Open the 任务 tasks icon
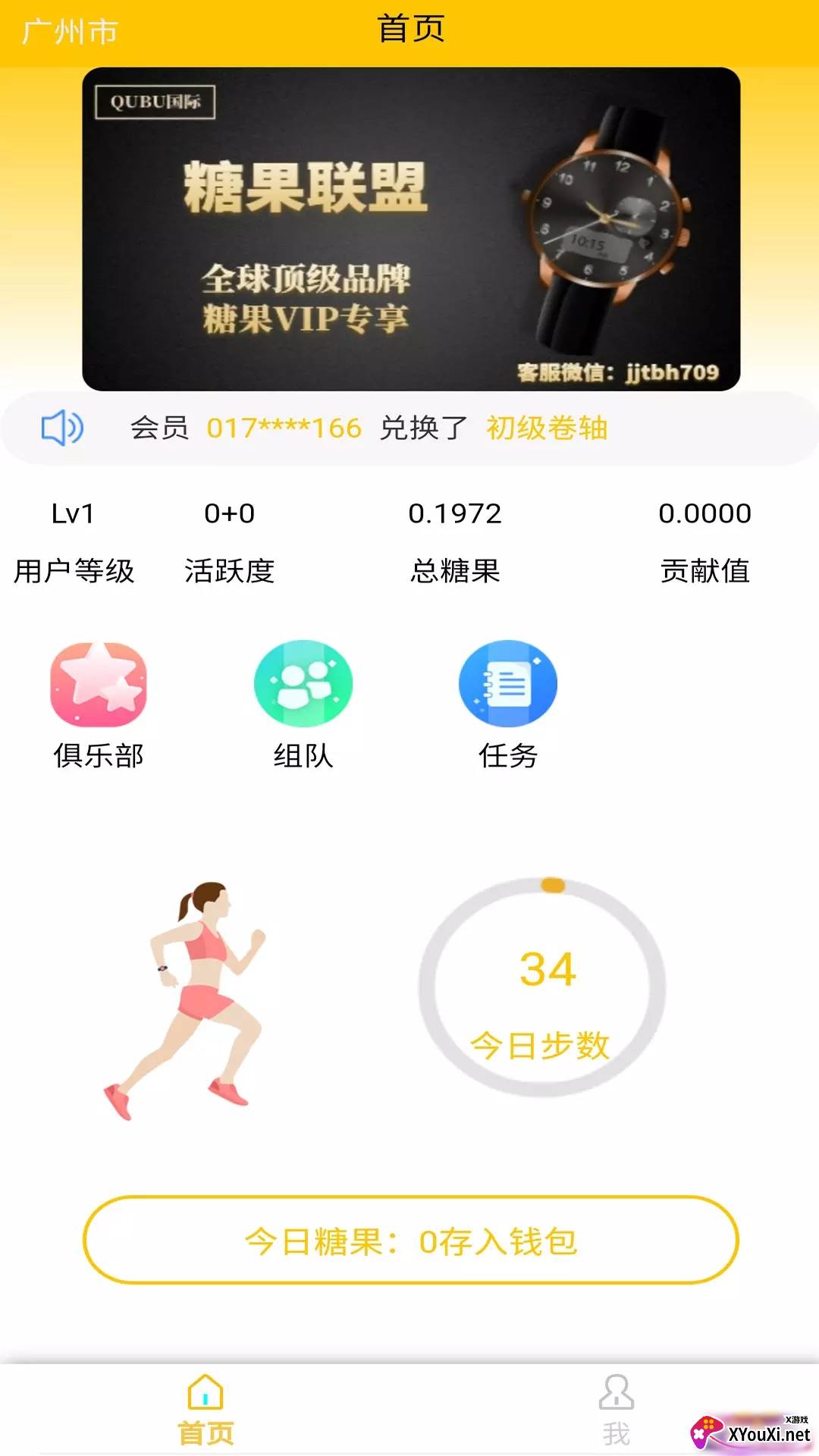 coord(508,684)
